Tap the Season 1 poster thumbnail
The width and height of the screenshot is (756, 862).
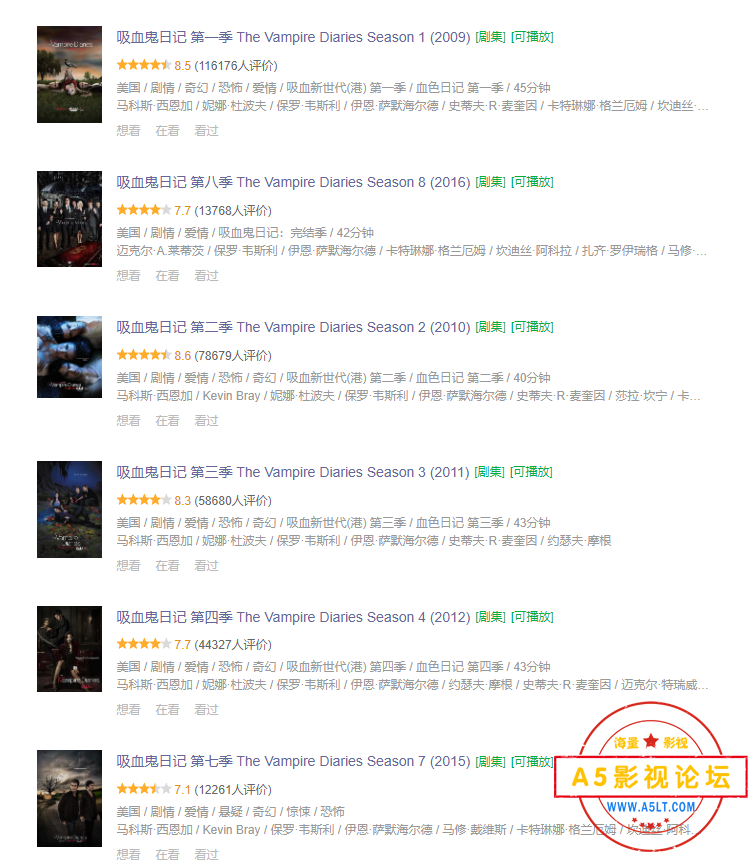tap(69, 75)
